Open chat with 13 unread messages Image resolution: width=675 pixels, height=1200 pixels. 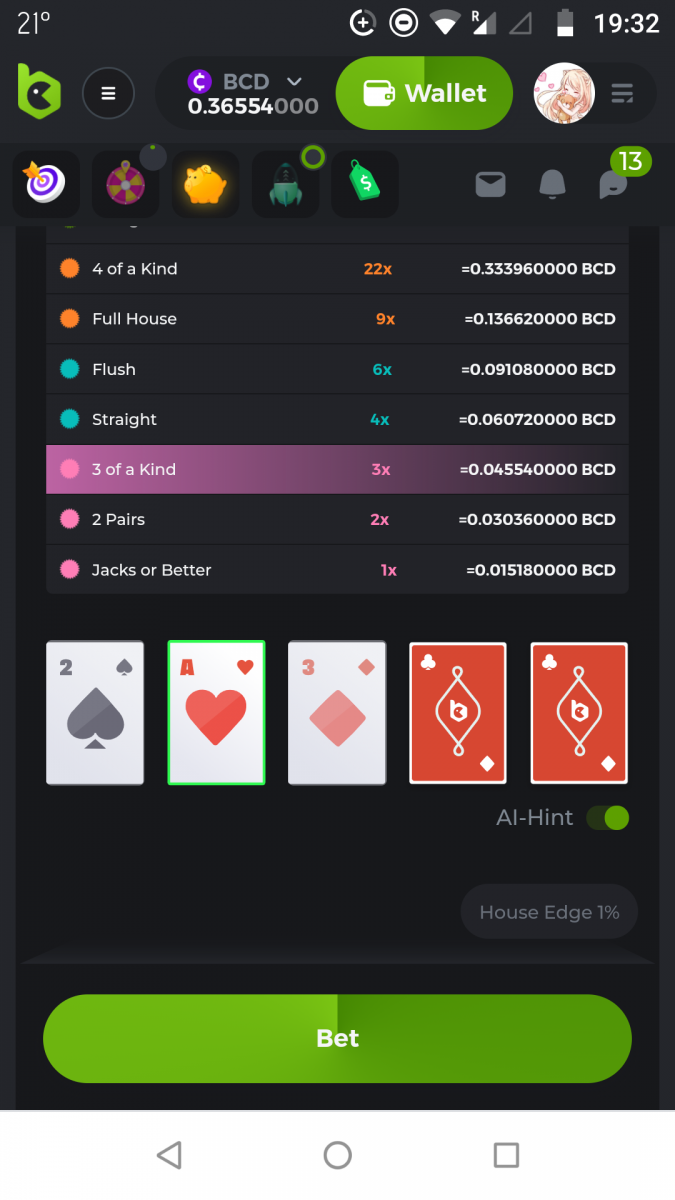pos(614,182)
